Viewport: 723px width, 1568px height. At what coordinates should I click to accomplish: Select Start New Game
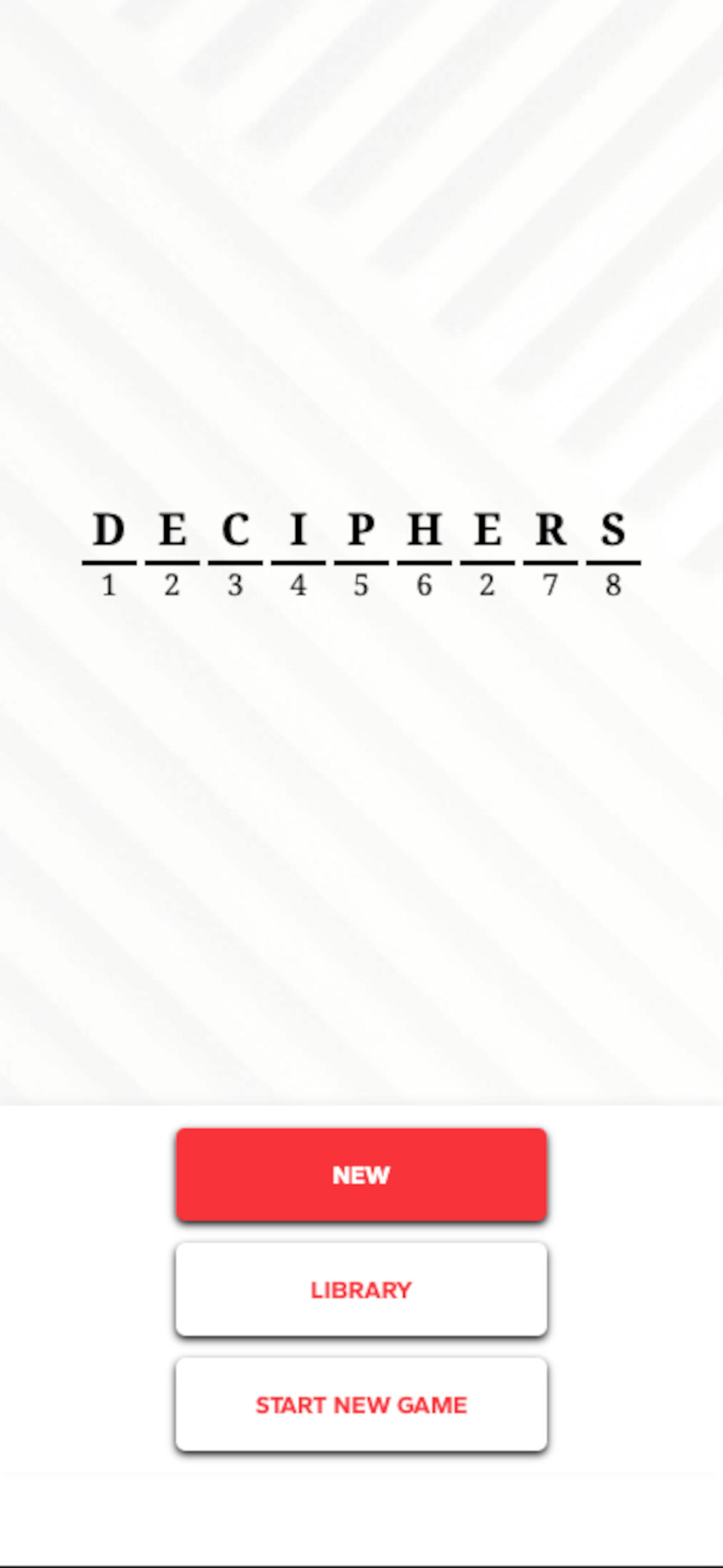[x=361, y=1404]
